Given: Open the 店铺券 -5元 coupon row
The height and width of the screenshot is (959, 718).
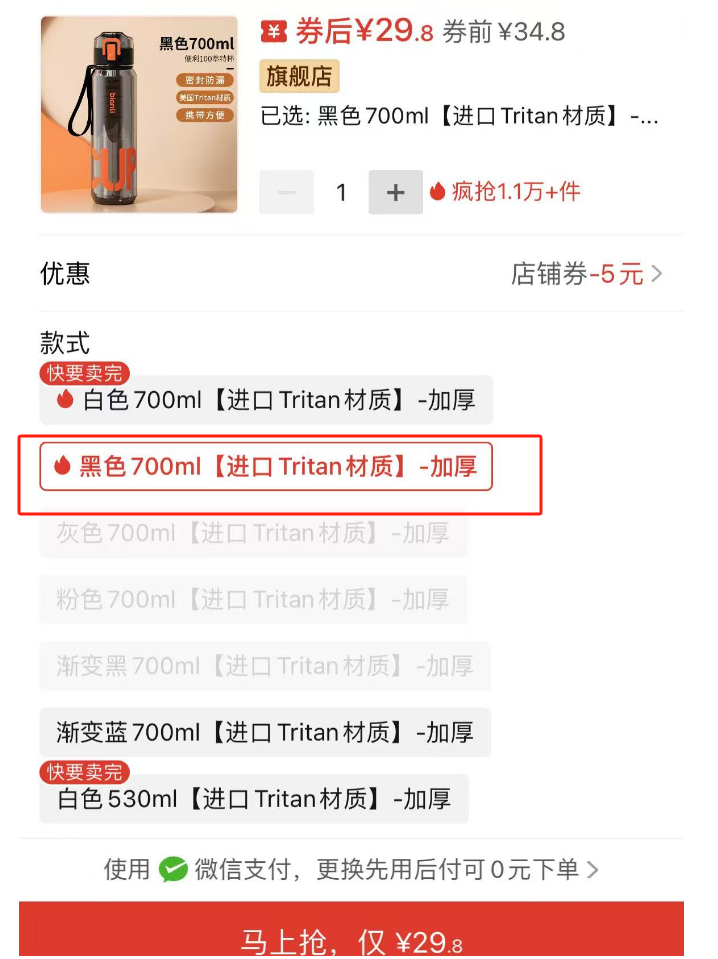Looking at the screenshot, I should pyautogui.click(x=586, y=274).
